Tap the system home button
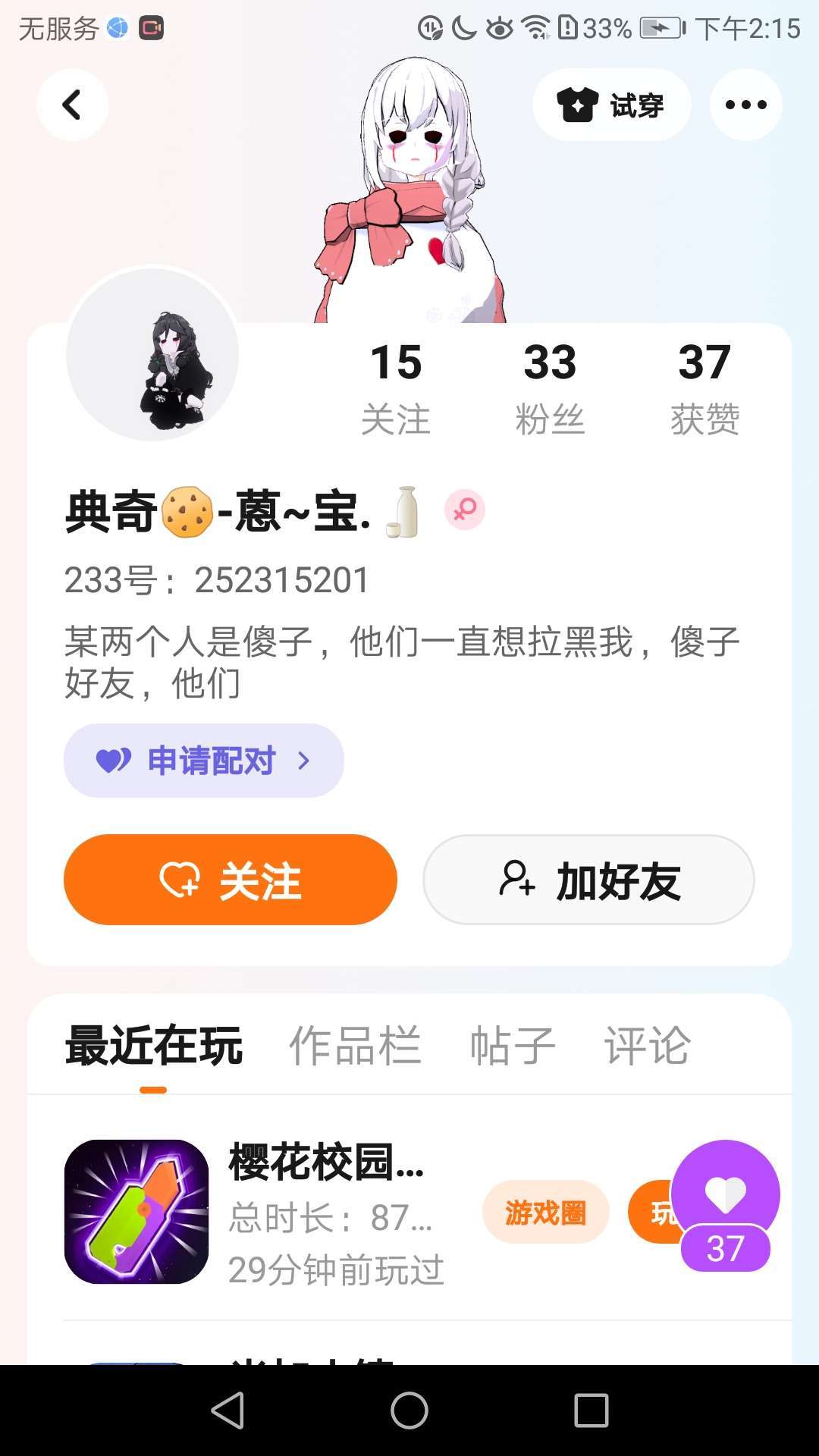This screenshot has width=819, height=1456. (x=409, y=1410)
